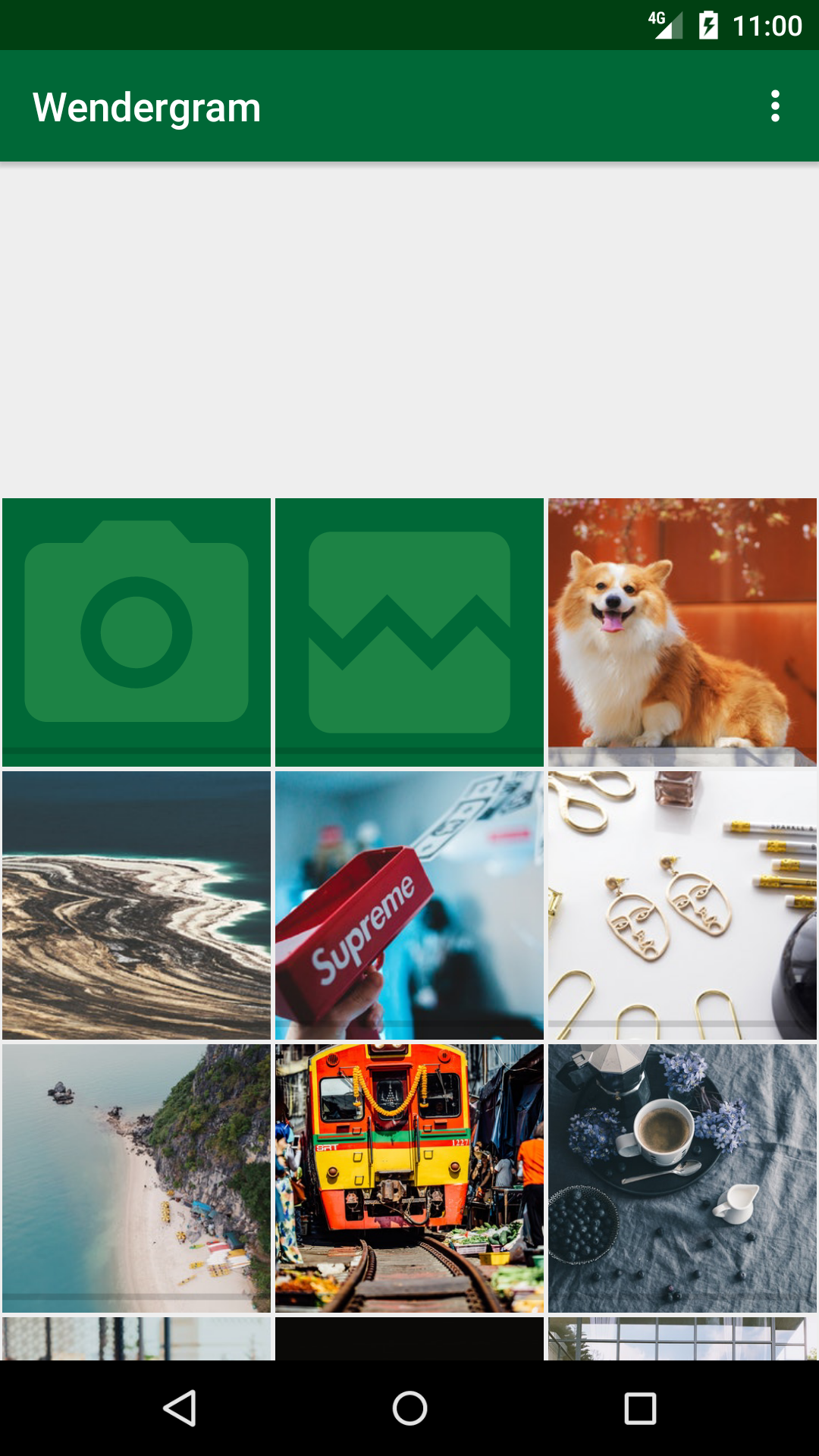Open the beach cliff aerial photo

click(136, 1178)
